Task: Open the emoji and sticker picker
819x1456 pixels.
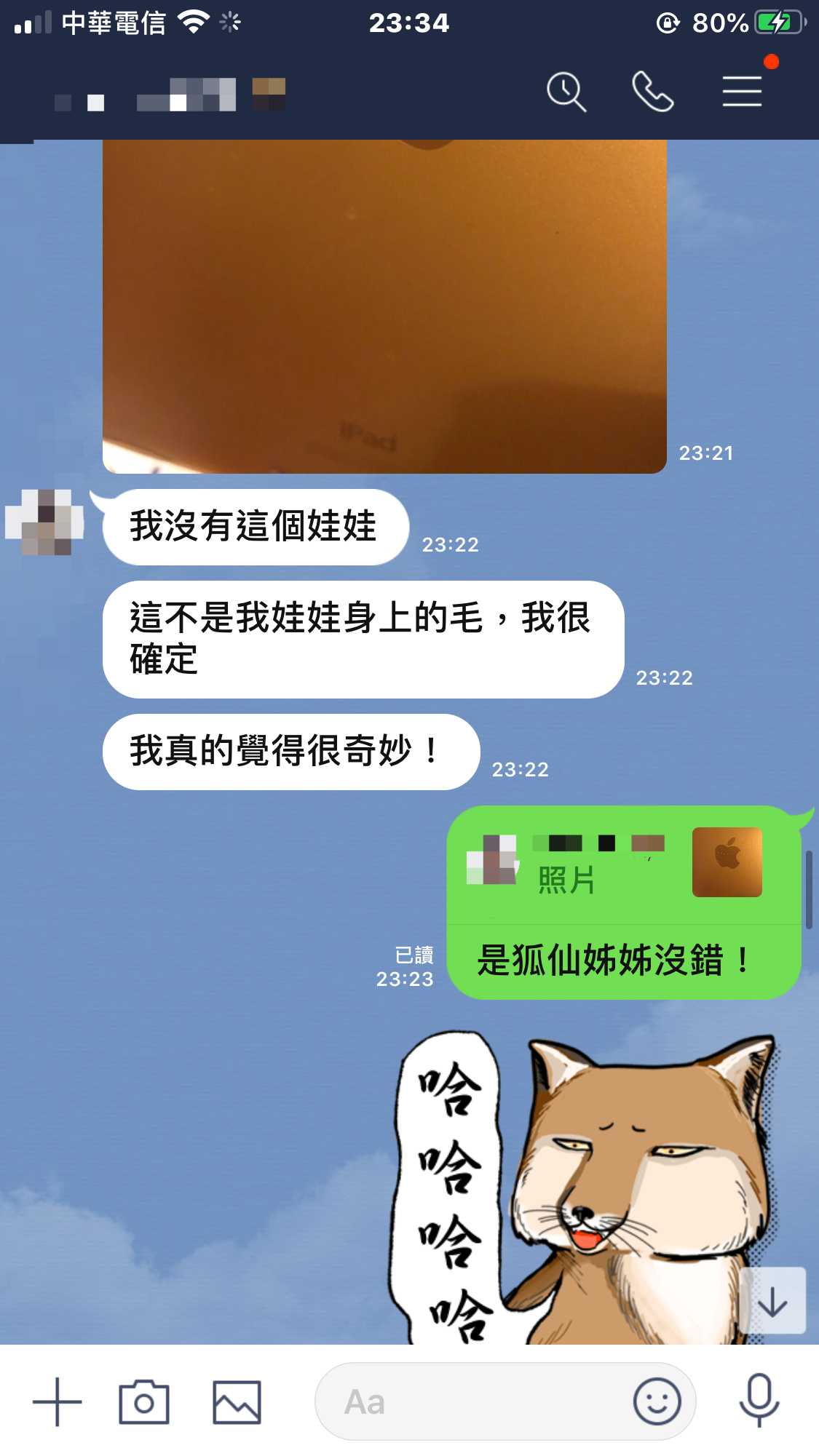Action: (657, 1401)
